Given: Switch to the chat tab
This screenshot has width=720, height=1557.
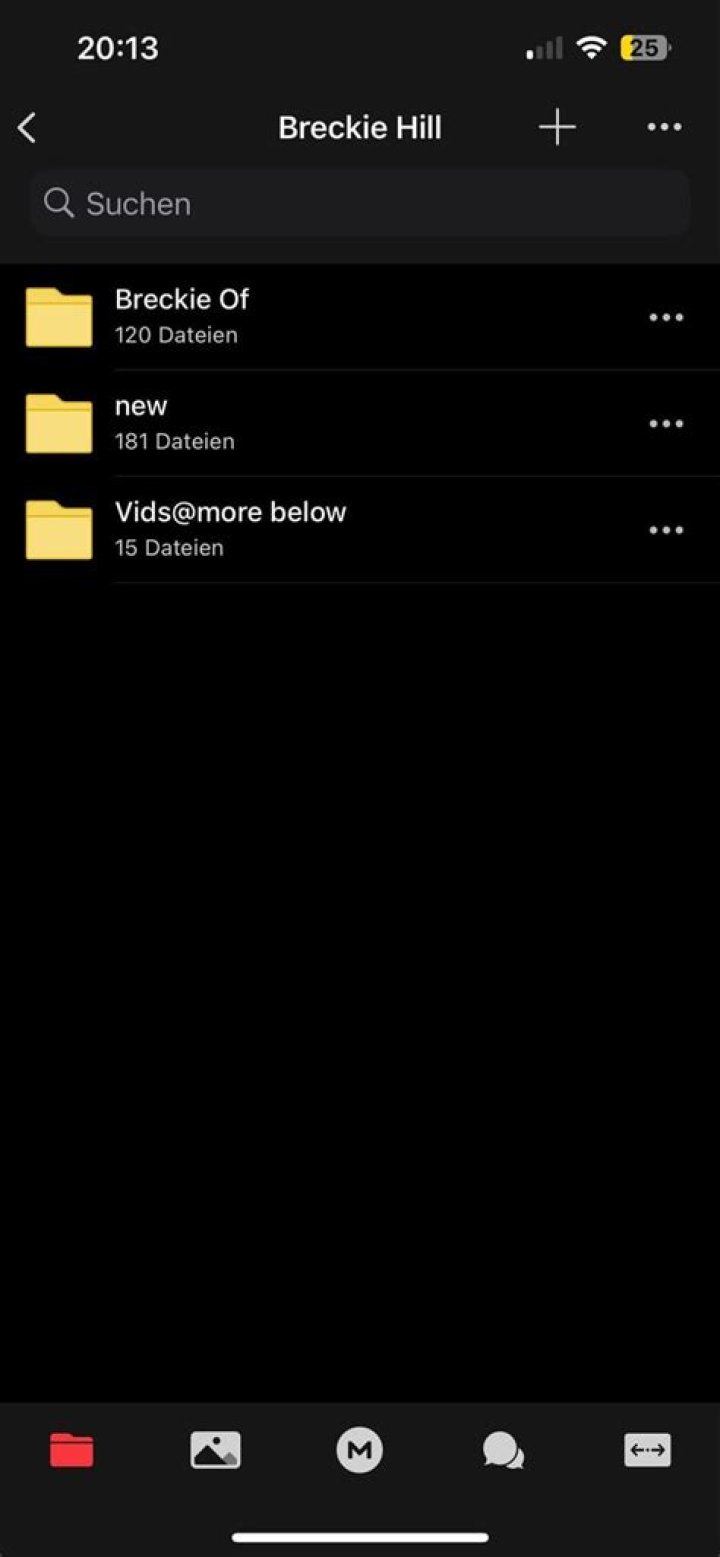Looking at the screenshot, I should (x=503, y=1450).
